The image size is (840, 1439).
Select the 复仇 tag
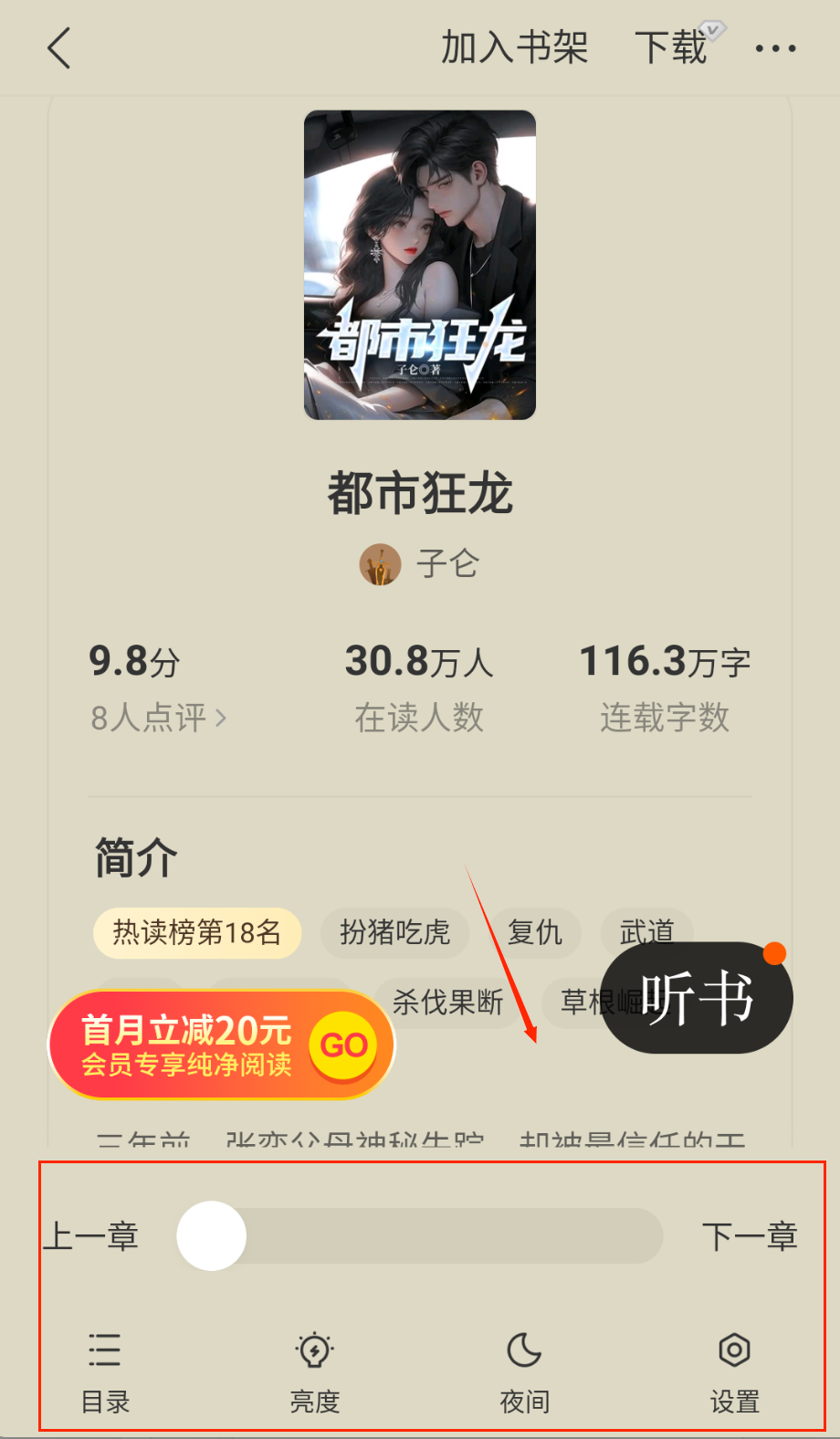535,932
